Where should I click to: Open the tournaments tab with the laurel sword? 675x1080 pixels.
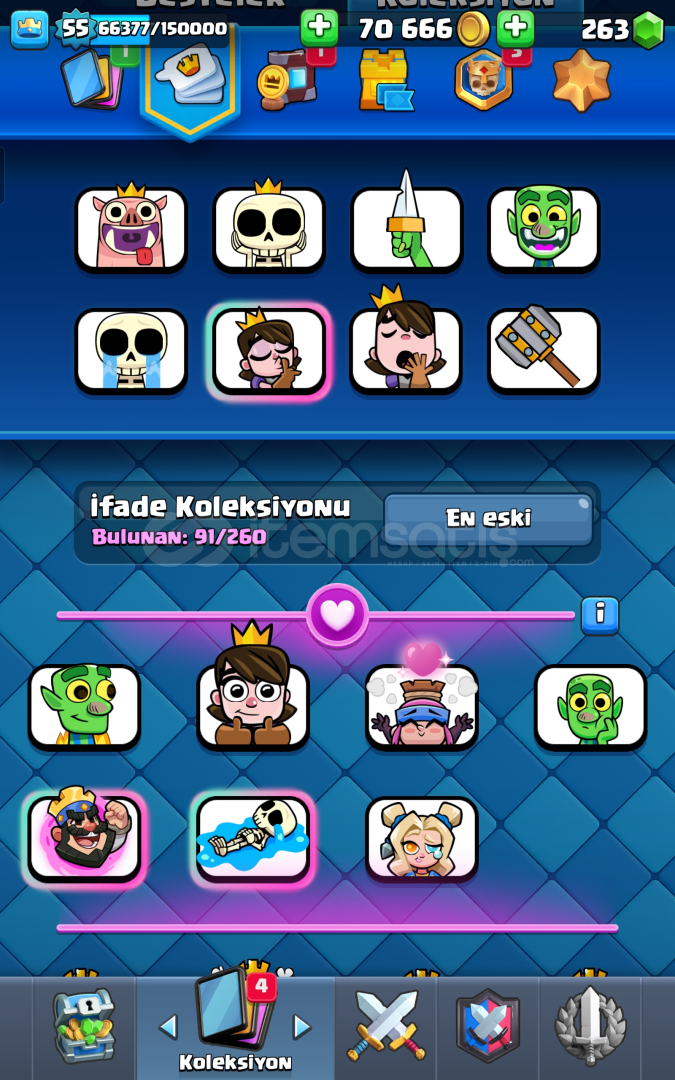pos(590,1026)
